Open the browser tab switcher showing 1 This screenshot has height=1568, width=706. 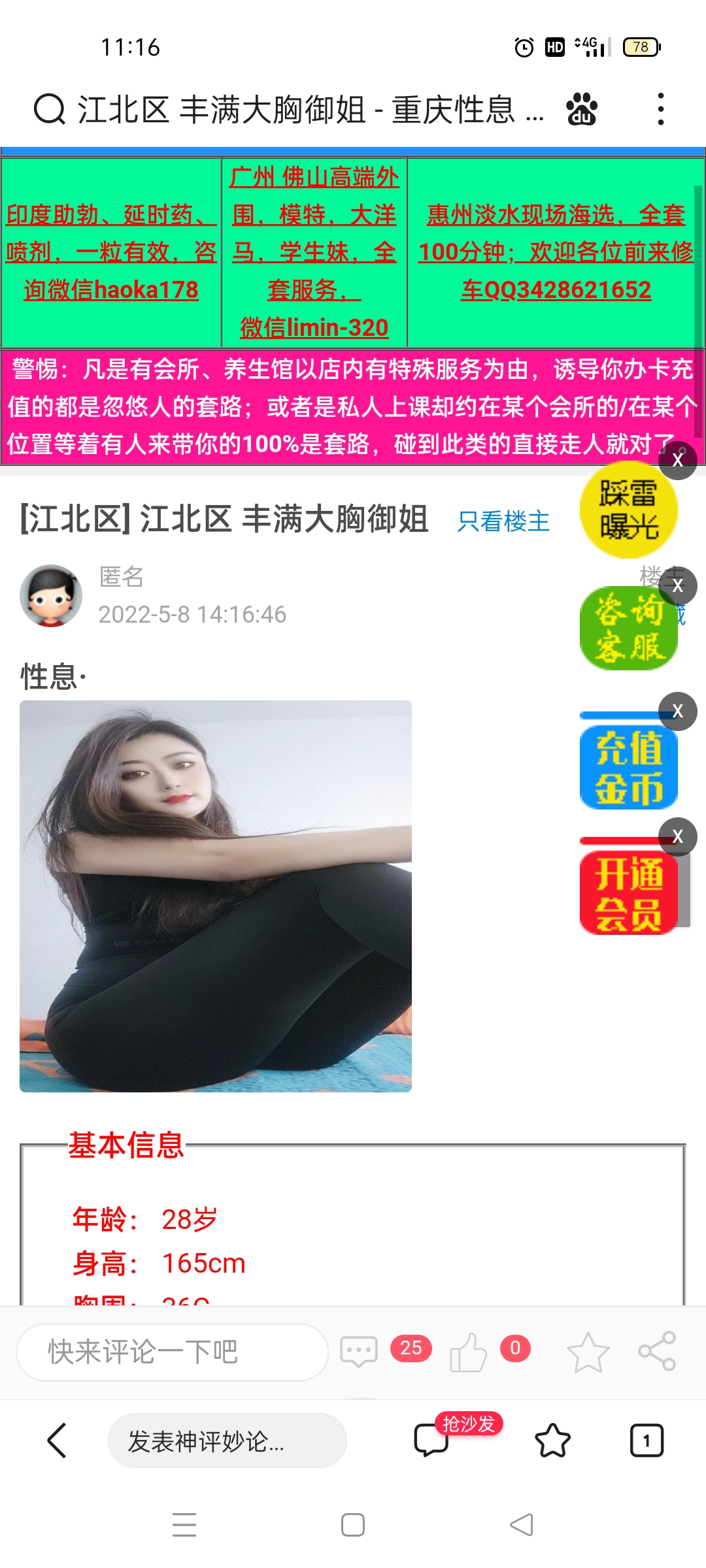point(647,1441)
